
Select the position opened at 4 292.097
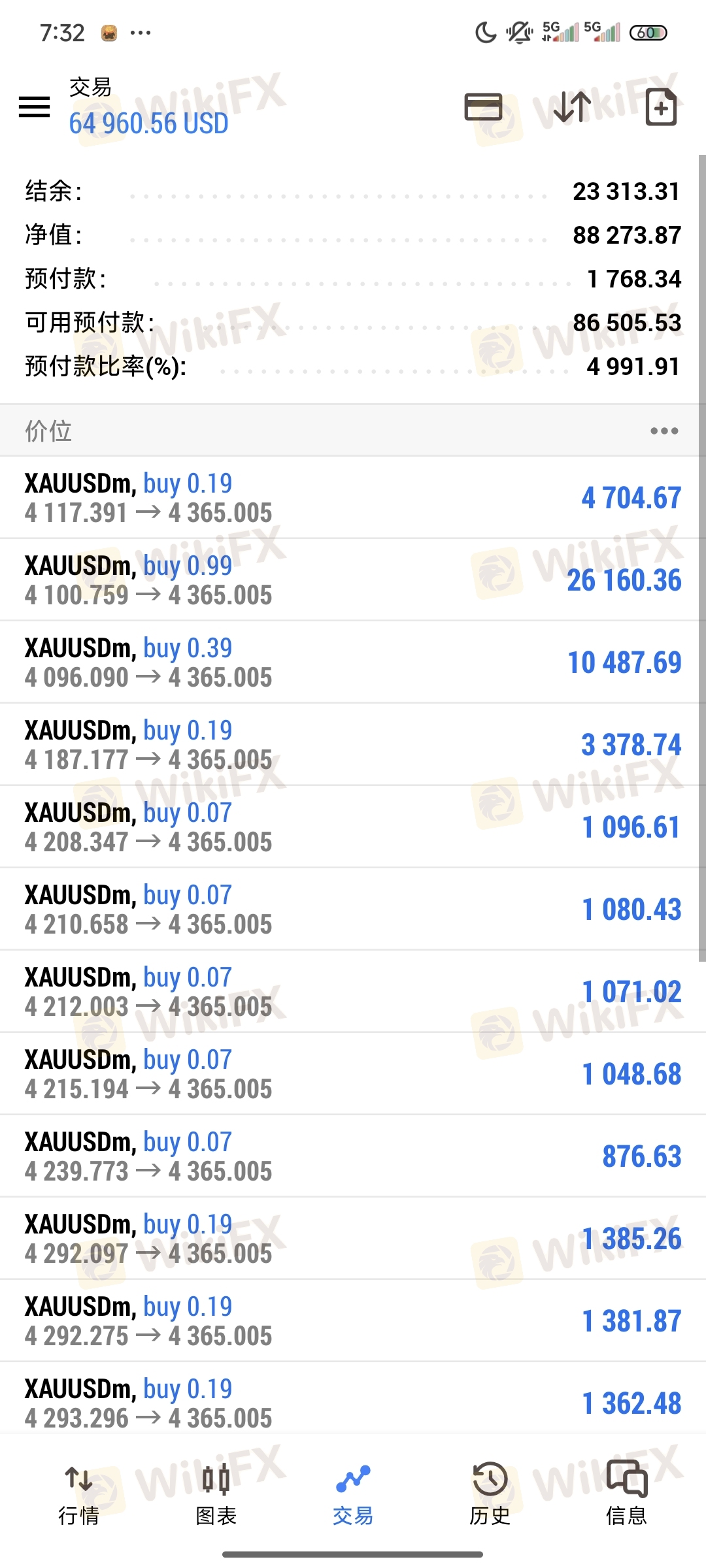tap(353, 1239)
